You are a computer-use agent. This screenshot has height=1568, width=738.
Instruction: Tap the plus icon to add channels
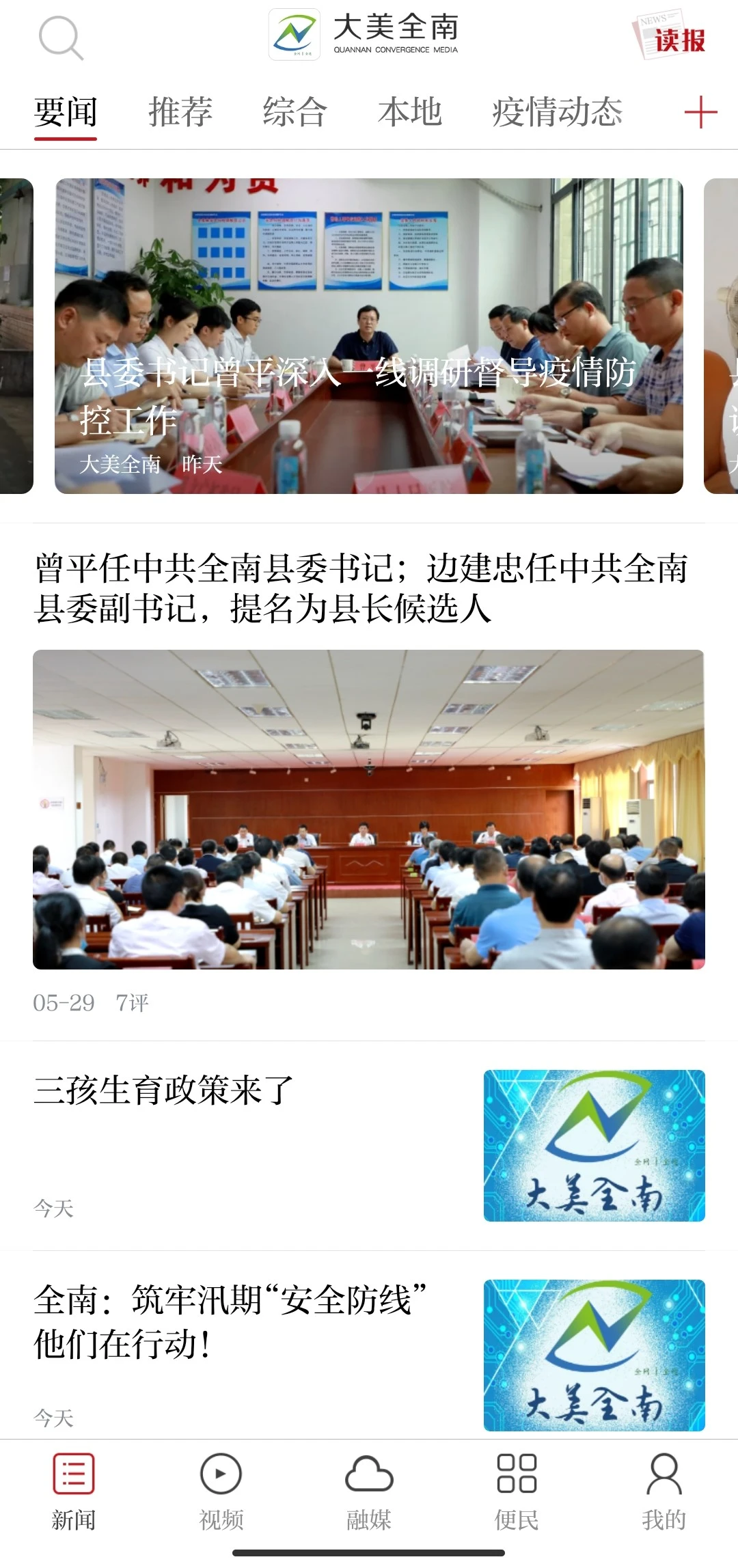pos(700,113)
